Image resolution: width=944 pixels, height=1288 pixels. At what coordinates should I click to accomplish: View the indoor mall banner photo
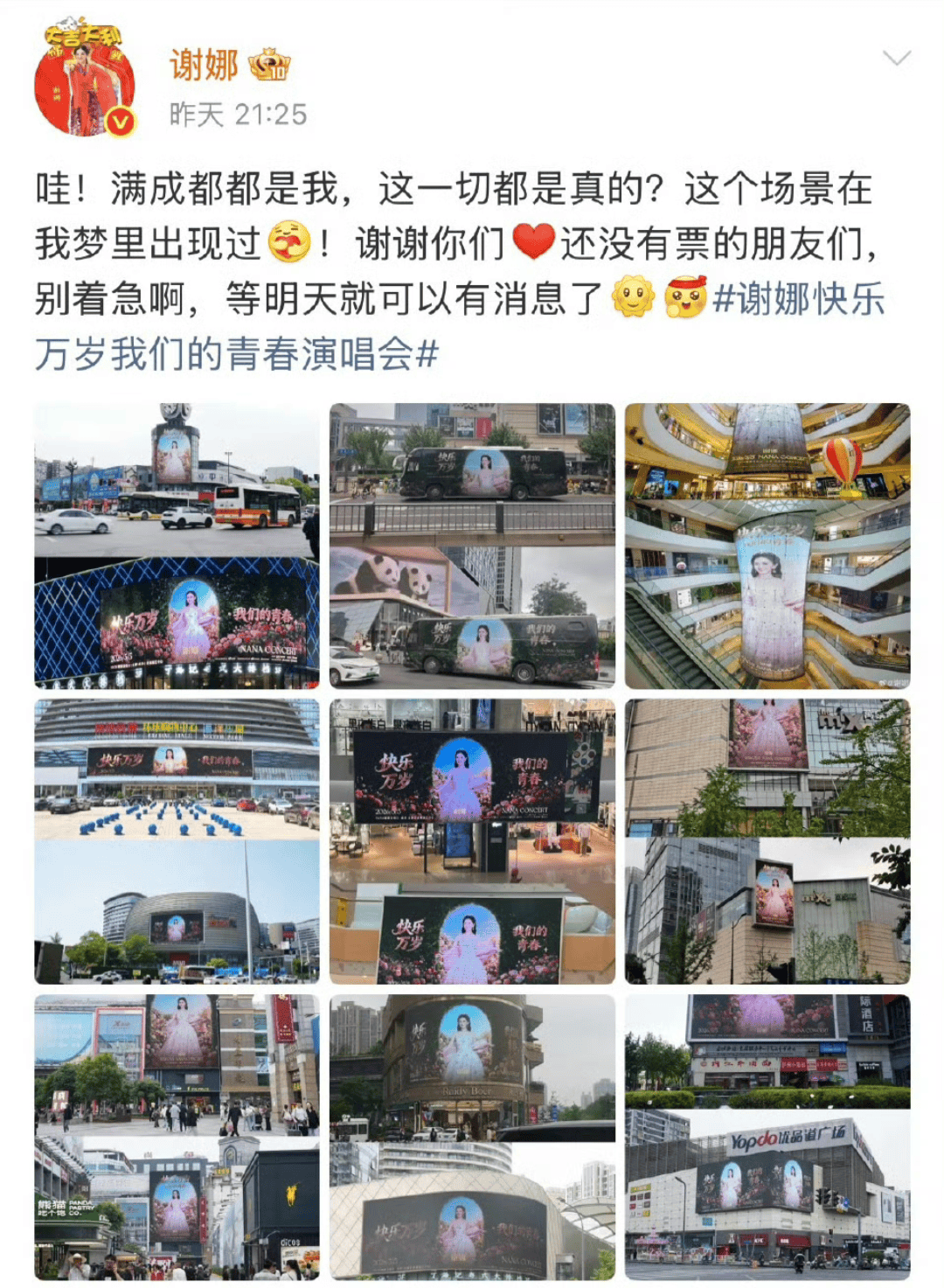pos(472,841)
